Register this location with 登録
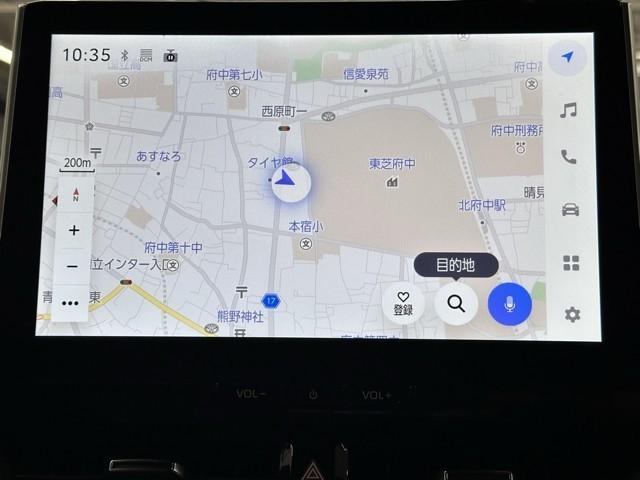This screenshot has width=640, height=480. pyautogui.click(x=403, y=303)
